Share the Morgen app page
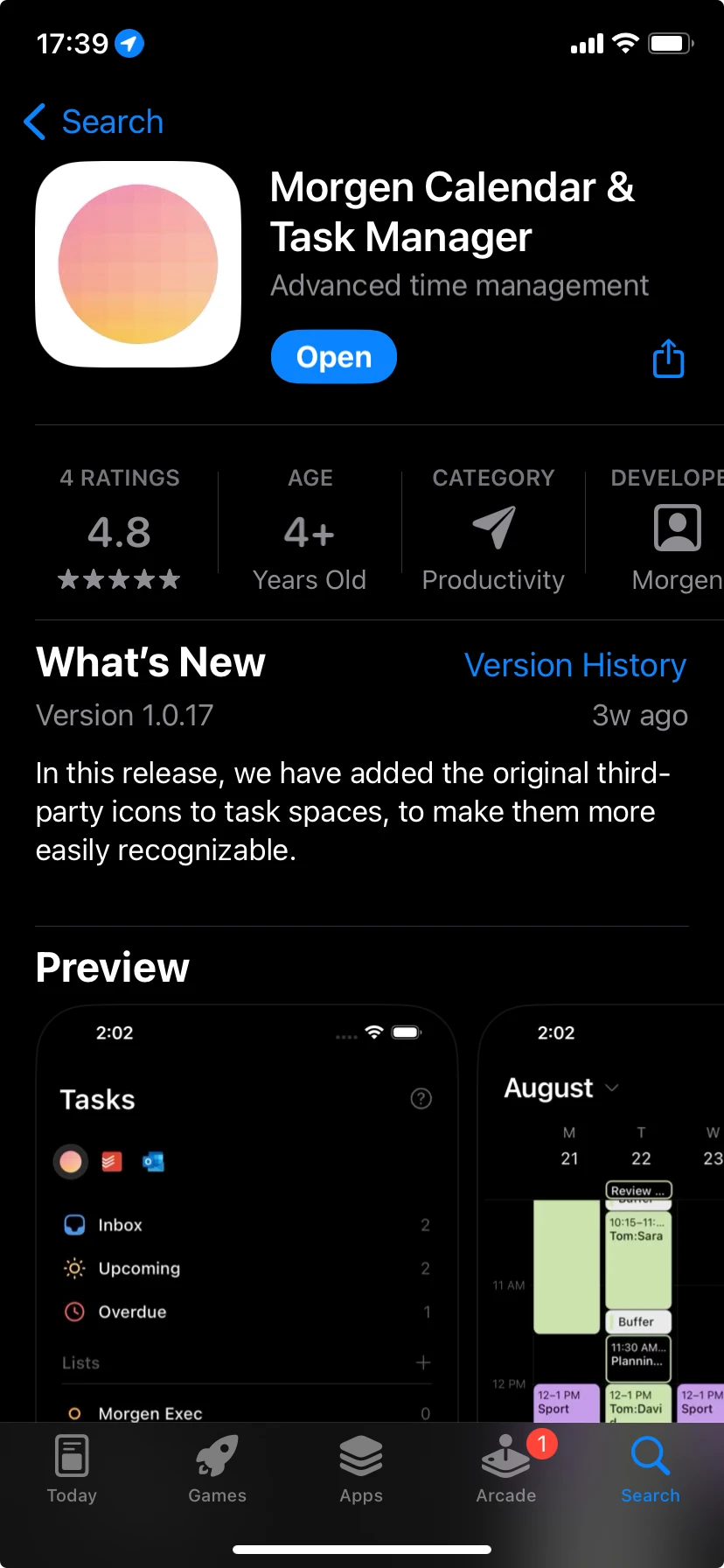Screen dimensions: 724x1568 point(668,359)
